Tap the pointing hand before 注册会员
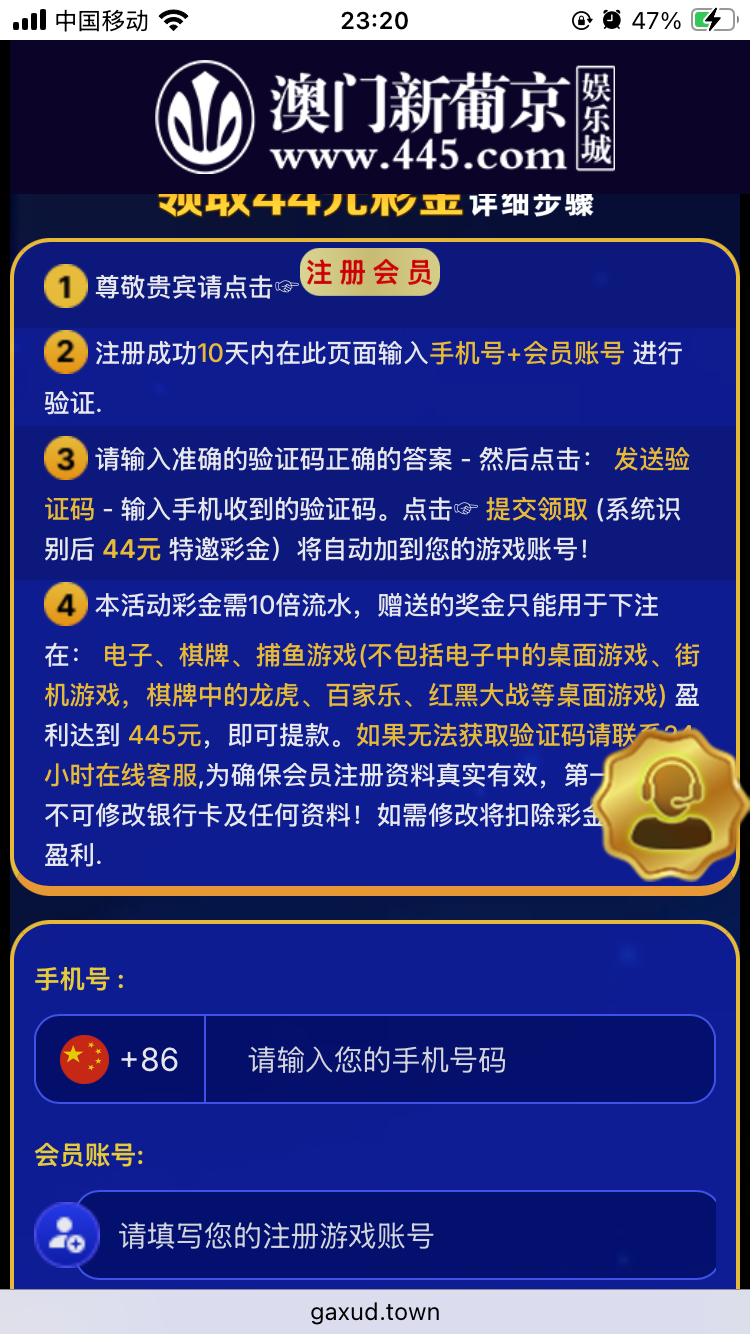Image resolution: width=750 pixels, height=1334 pixels. pos(287,286)
